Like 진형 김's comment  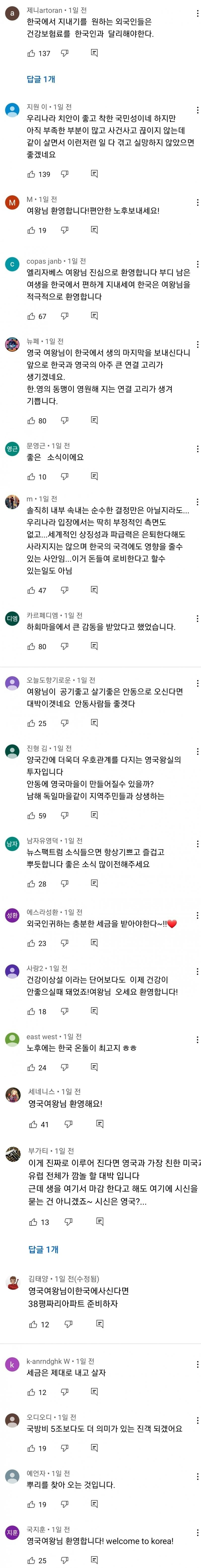(x=31, y=816)
